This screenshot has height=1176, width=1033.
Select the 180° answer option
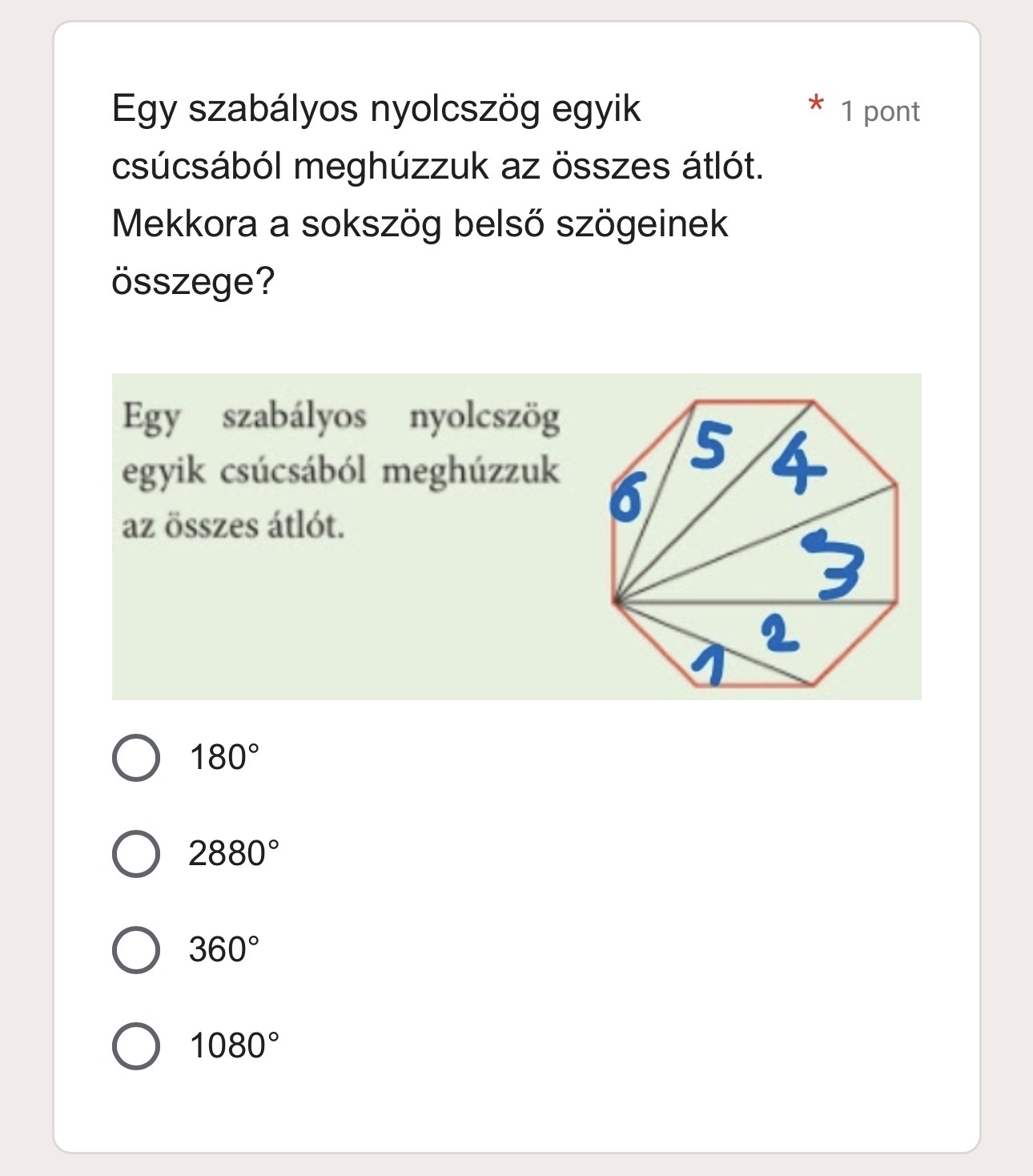136,757
